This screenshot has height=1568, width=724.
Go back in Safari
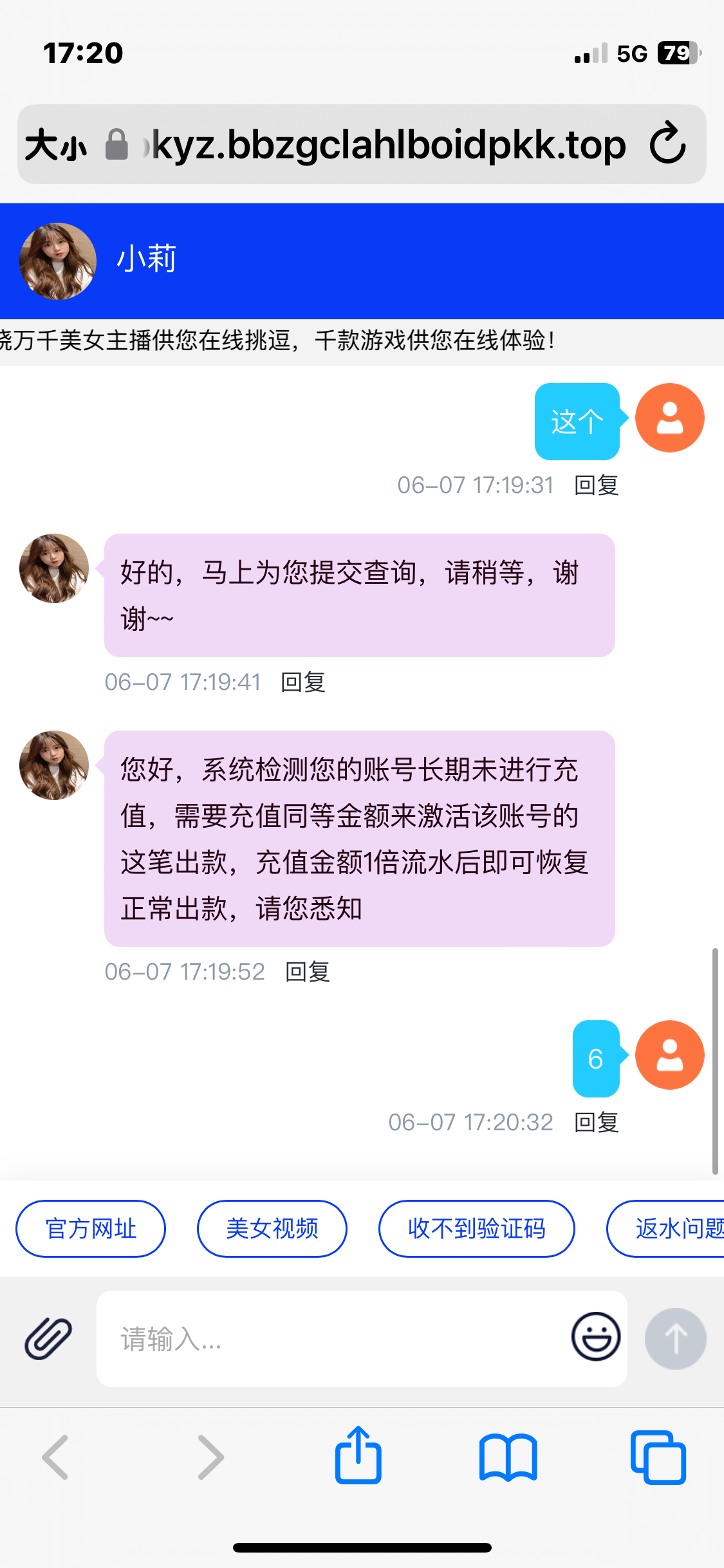55,1457
